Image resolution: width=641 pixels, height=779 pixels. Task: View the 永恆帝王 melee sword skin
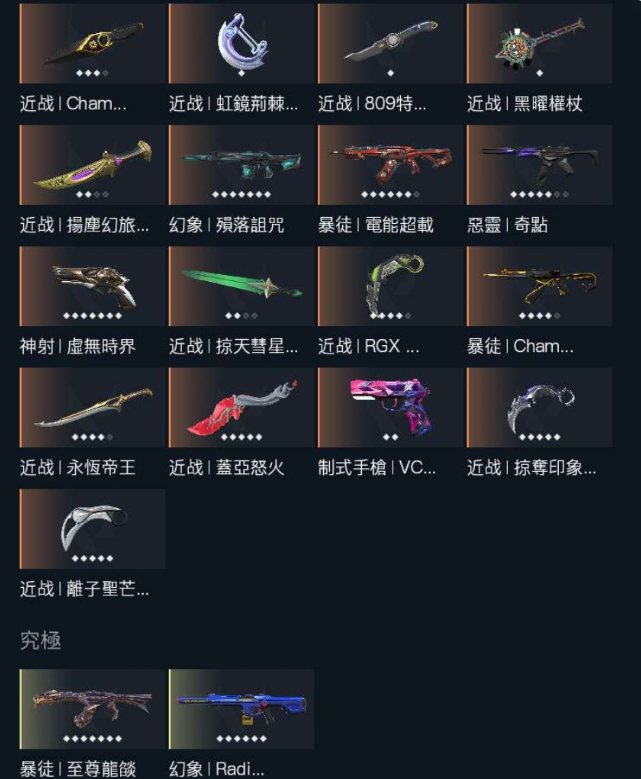[92, 407]
